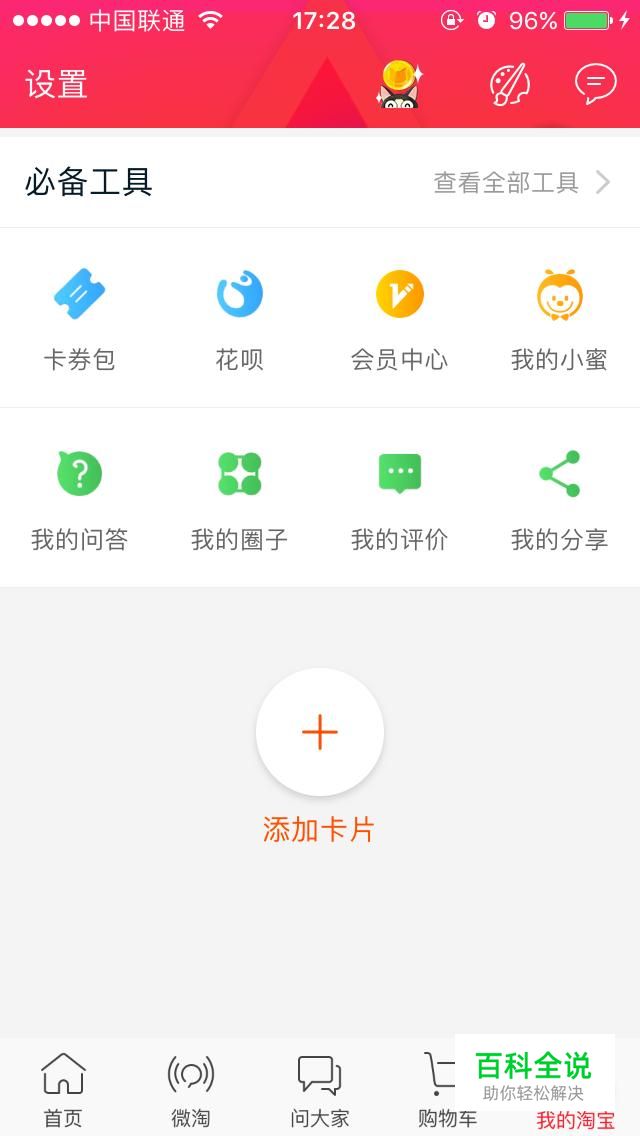Open 我的圈子
The width and height of the screenshot is (640, 1136).
(239, 500)
